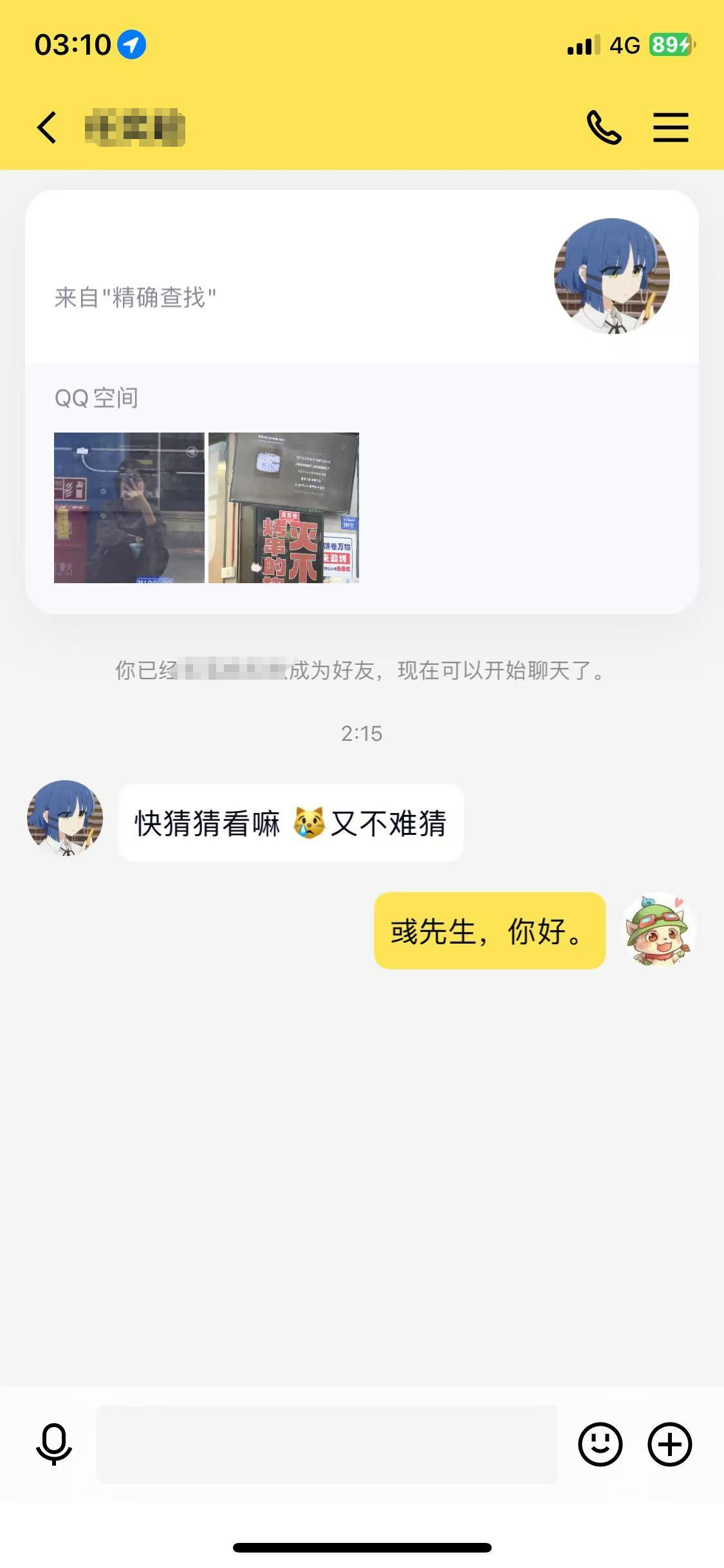Open the first QQ空间 photo thumbnail
Screen dimensions: 724x1568
129,508
